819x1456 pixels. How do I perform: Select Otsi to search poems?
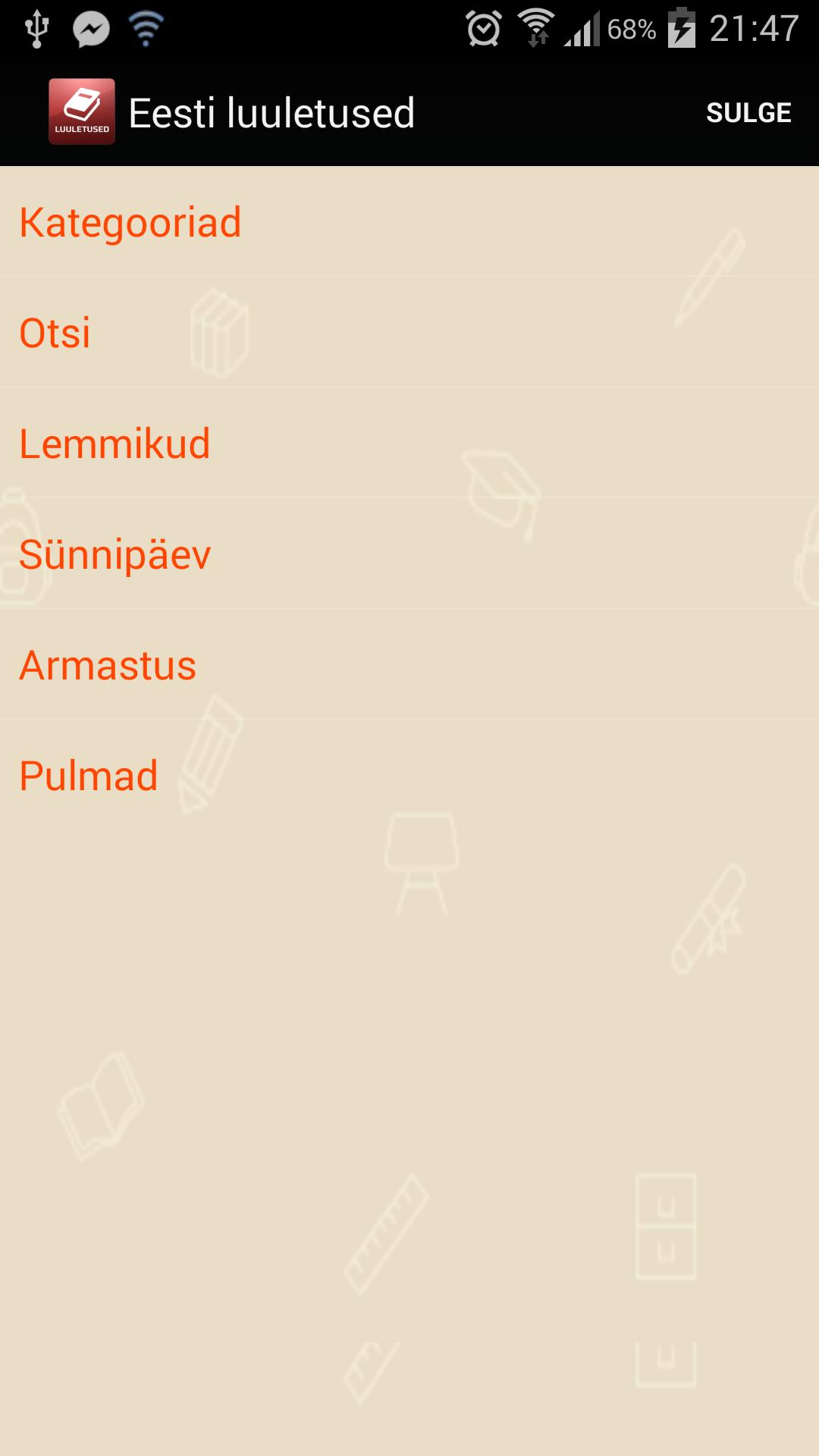(54, 332)
